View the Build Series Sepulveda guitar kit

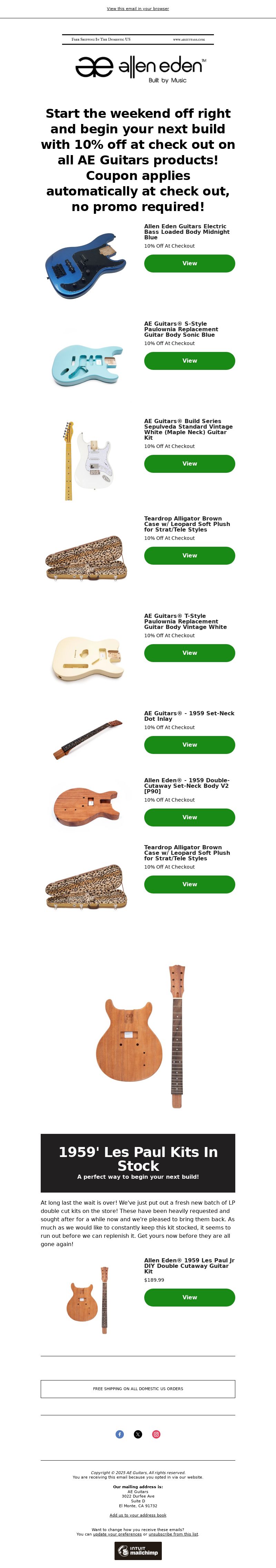click(189, 464)
